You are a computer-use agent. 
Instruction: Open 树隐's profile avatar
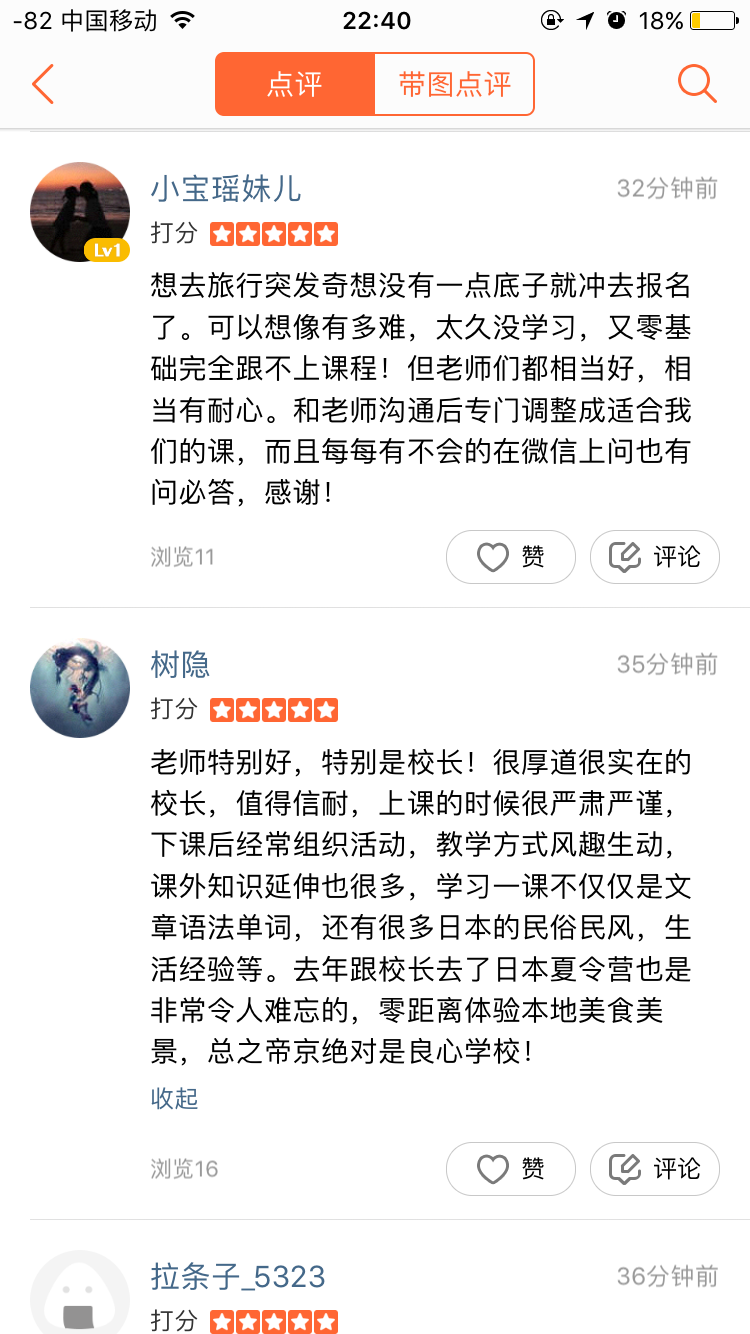click(x=80, y=688)
